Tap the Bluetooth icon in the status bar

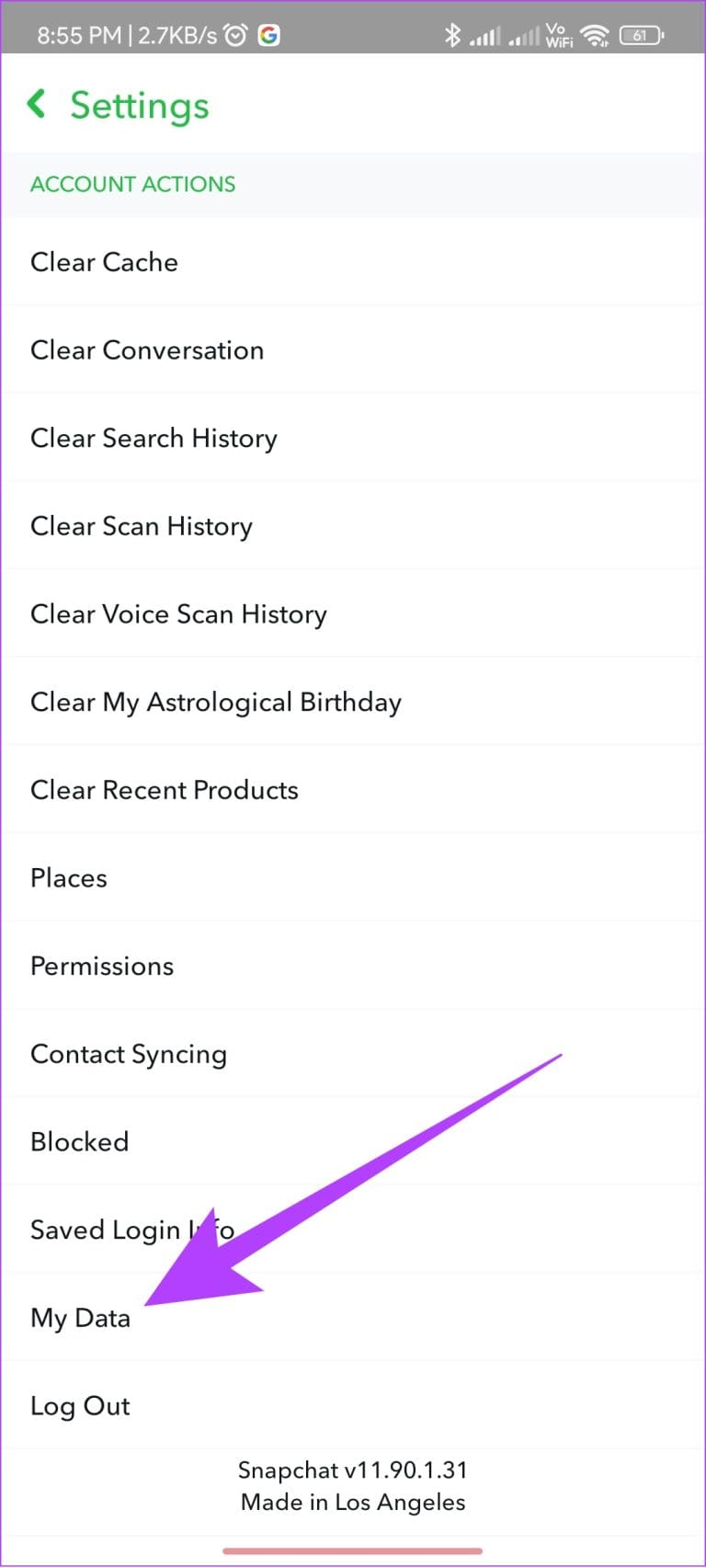point(454,34)
